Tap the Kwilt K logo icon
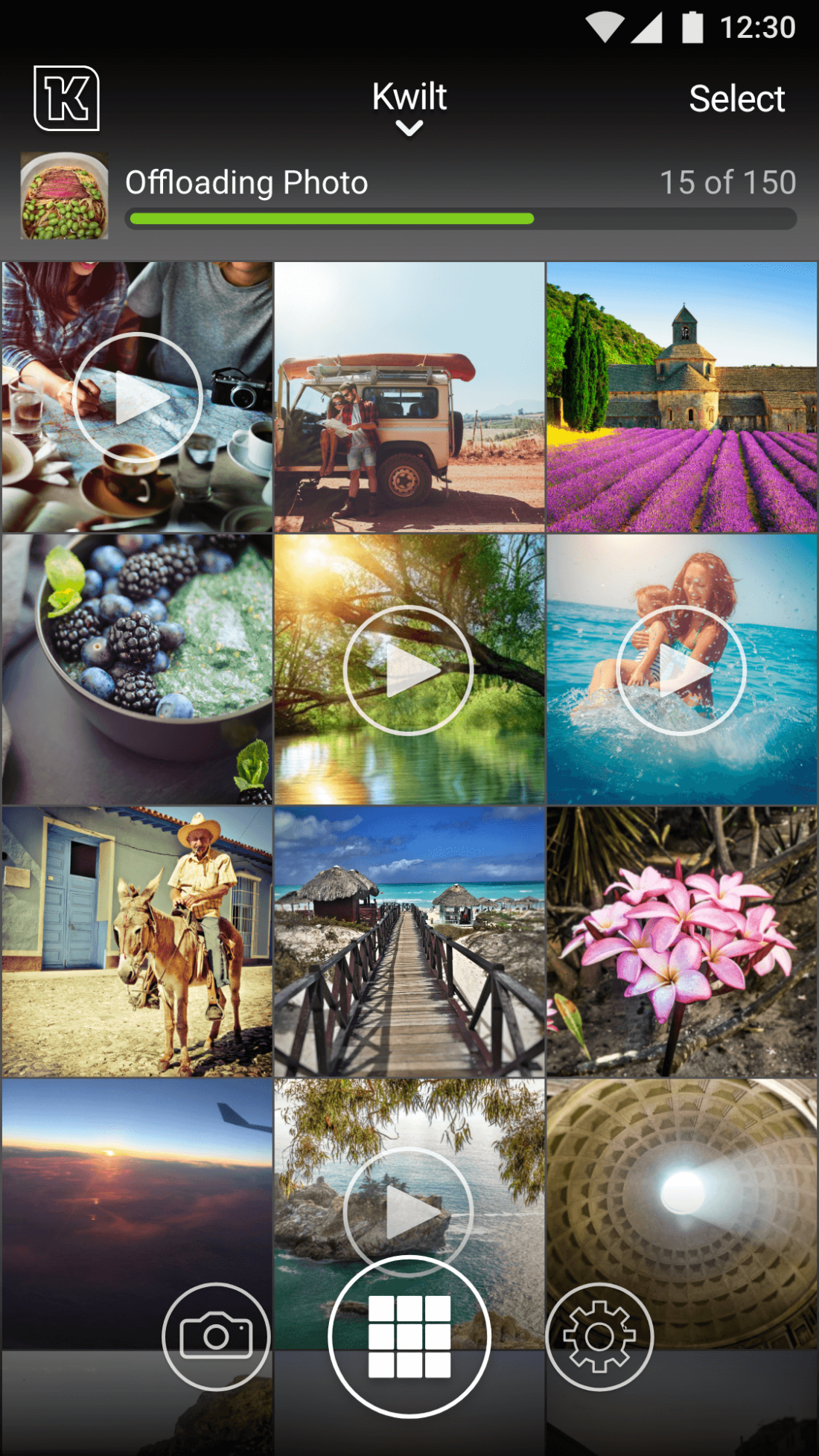 [66, 98]
